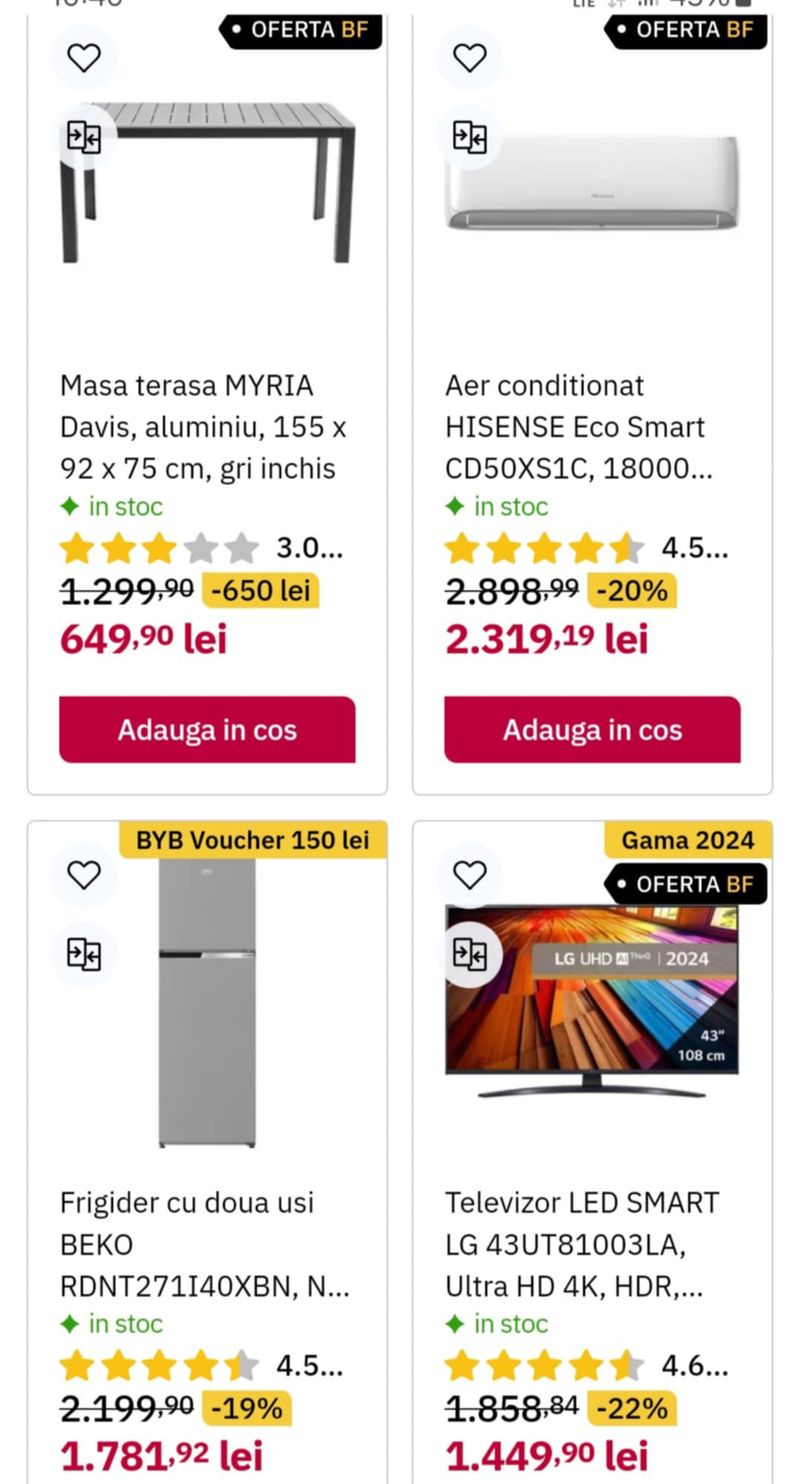
Task: Add HISENSE air conditioner to cart
Action: 592,730
